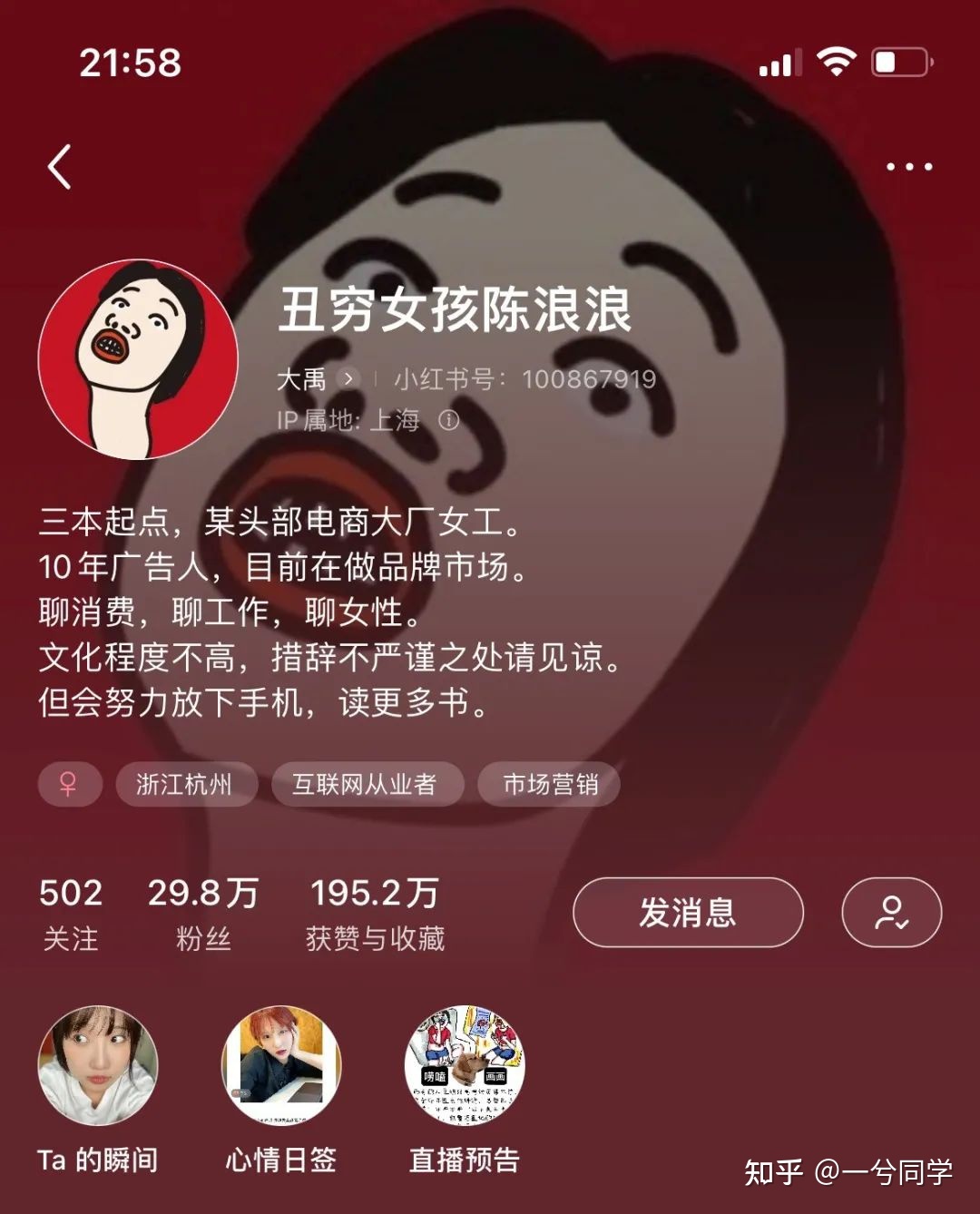Viewport: 980px width, 1214px height.
Task: Select the 互联网从业者 tag
Action: [x=365, y=784]
